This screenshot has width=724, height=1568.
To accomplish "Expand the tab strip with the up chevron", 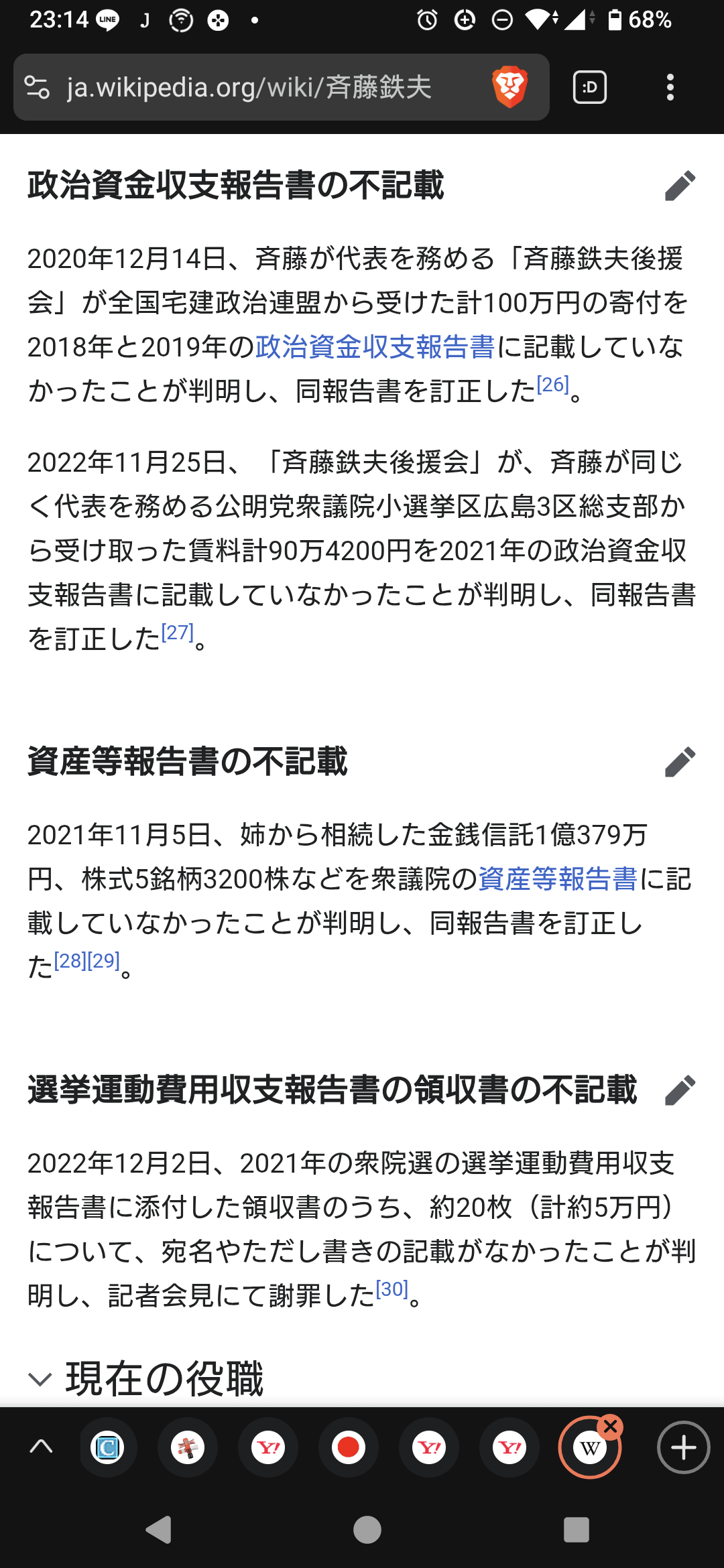I will [x=41, y=1447].
